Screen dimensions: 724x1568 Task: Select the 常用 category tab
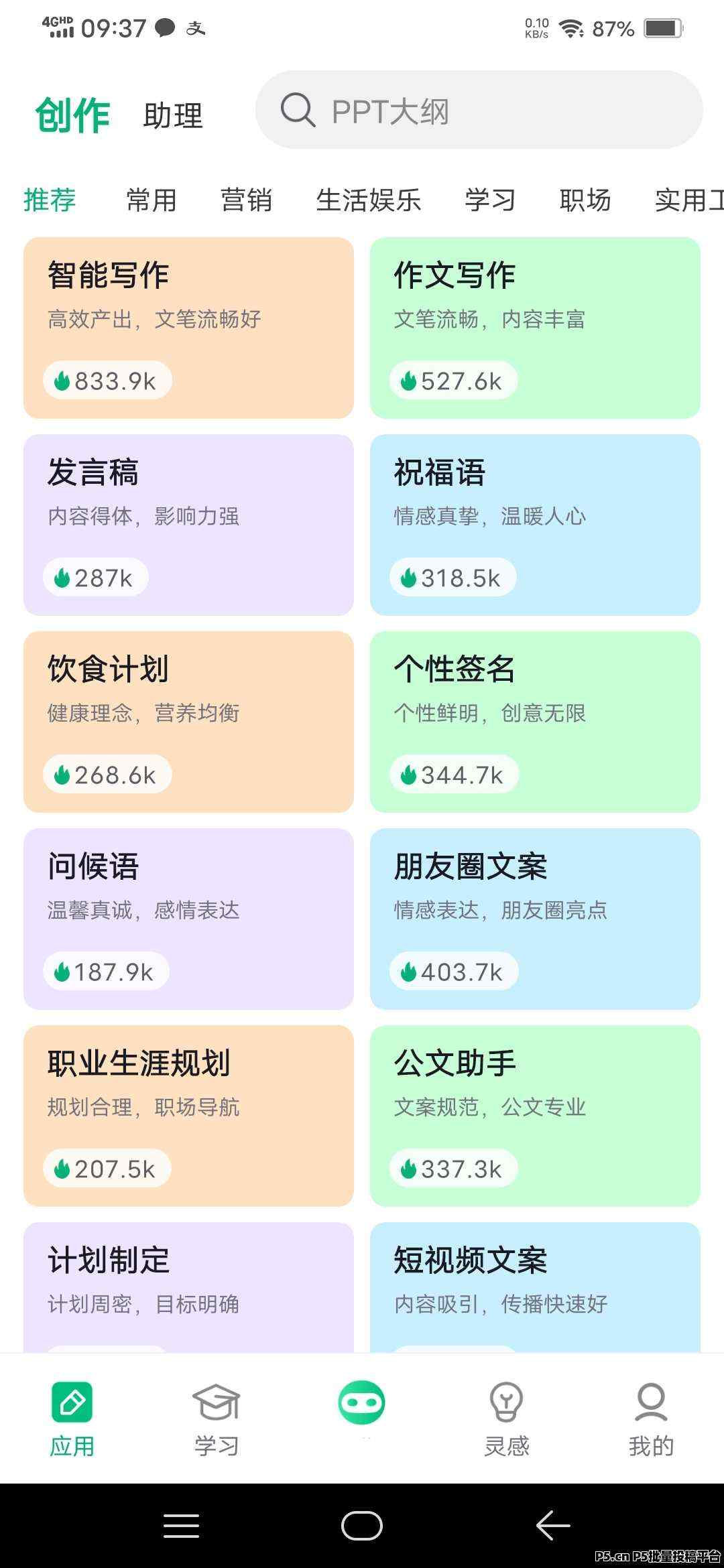tap(152, 200)
